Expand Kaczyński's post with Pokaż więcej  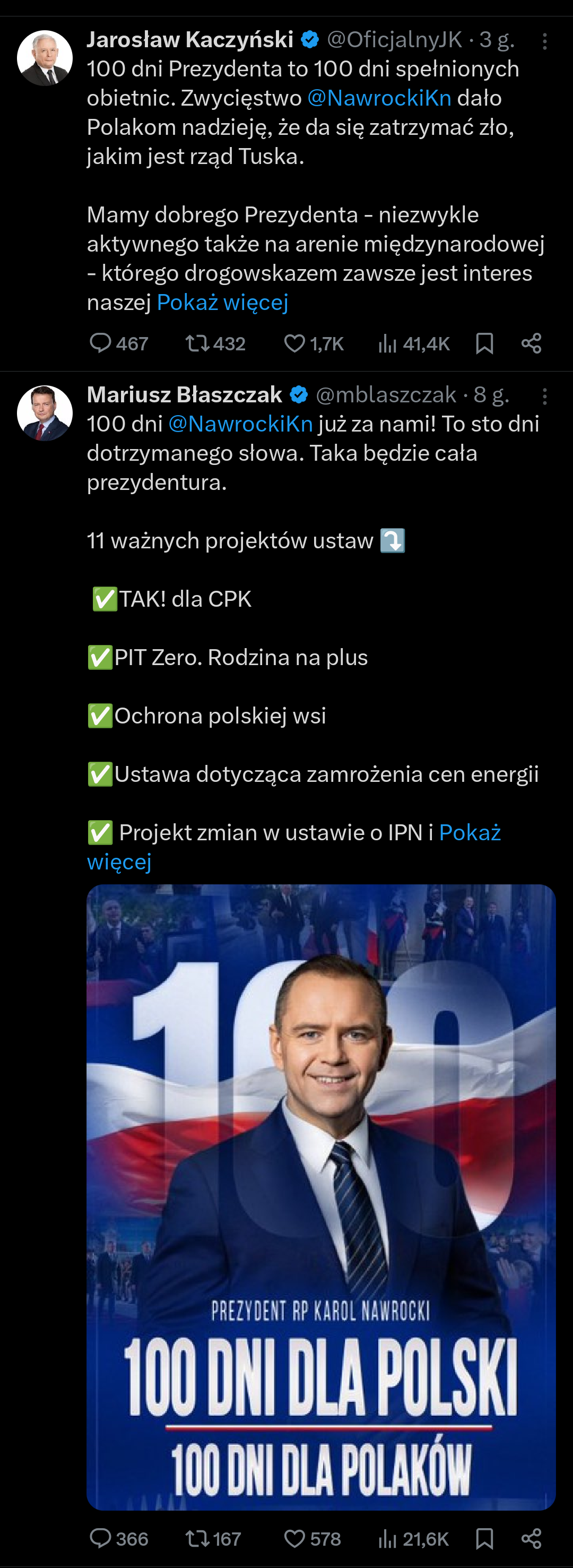(222, 303)
